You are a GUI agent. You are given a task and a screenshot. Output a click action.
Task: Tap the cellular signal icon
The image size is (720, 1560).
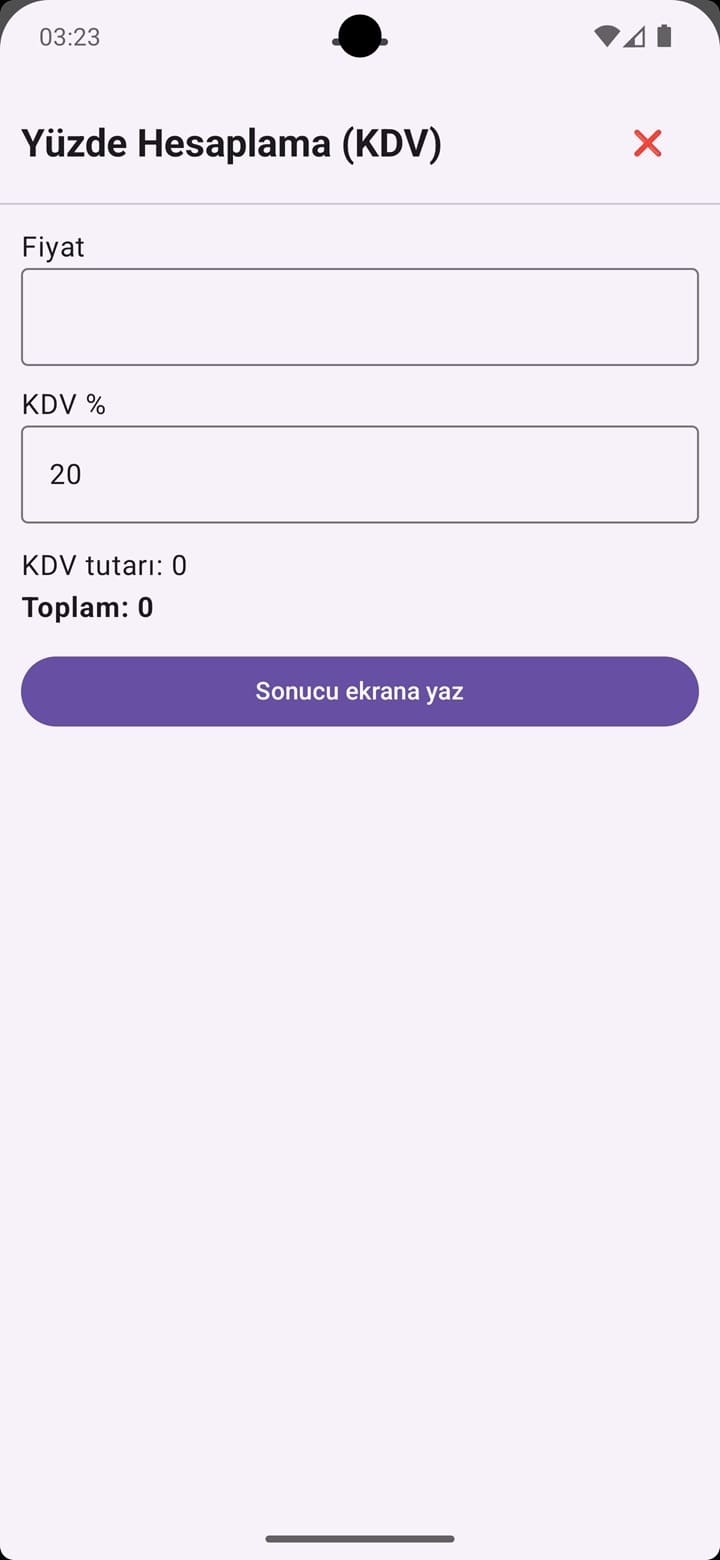(634, 37)
